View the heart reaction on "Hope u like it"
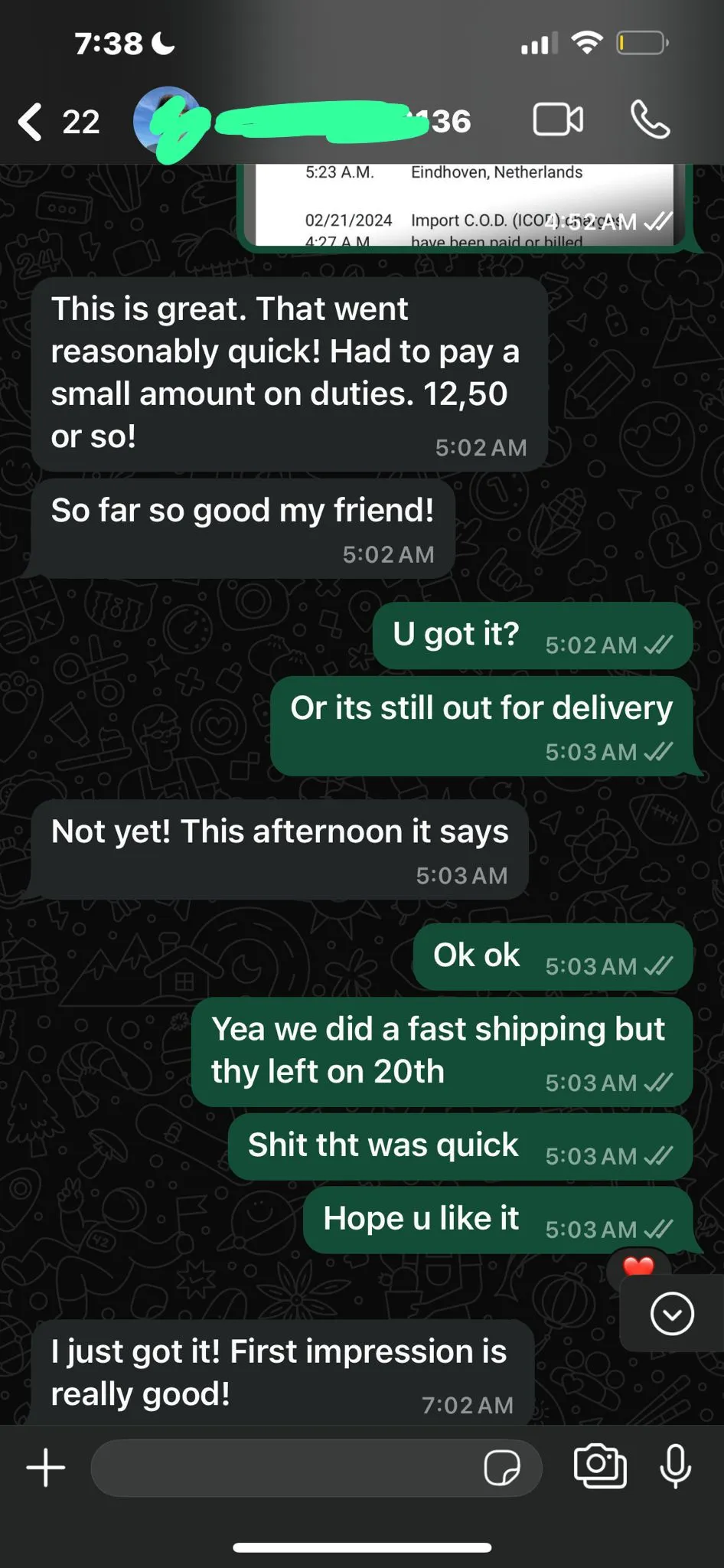The image size is (724, 1568). point(638,1265)
